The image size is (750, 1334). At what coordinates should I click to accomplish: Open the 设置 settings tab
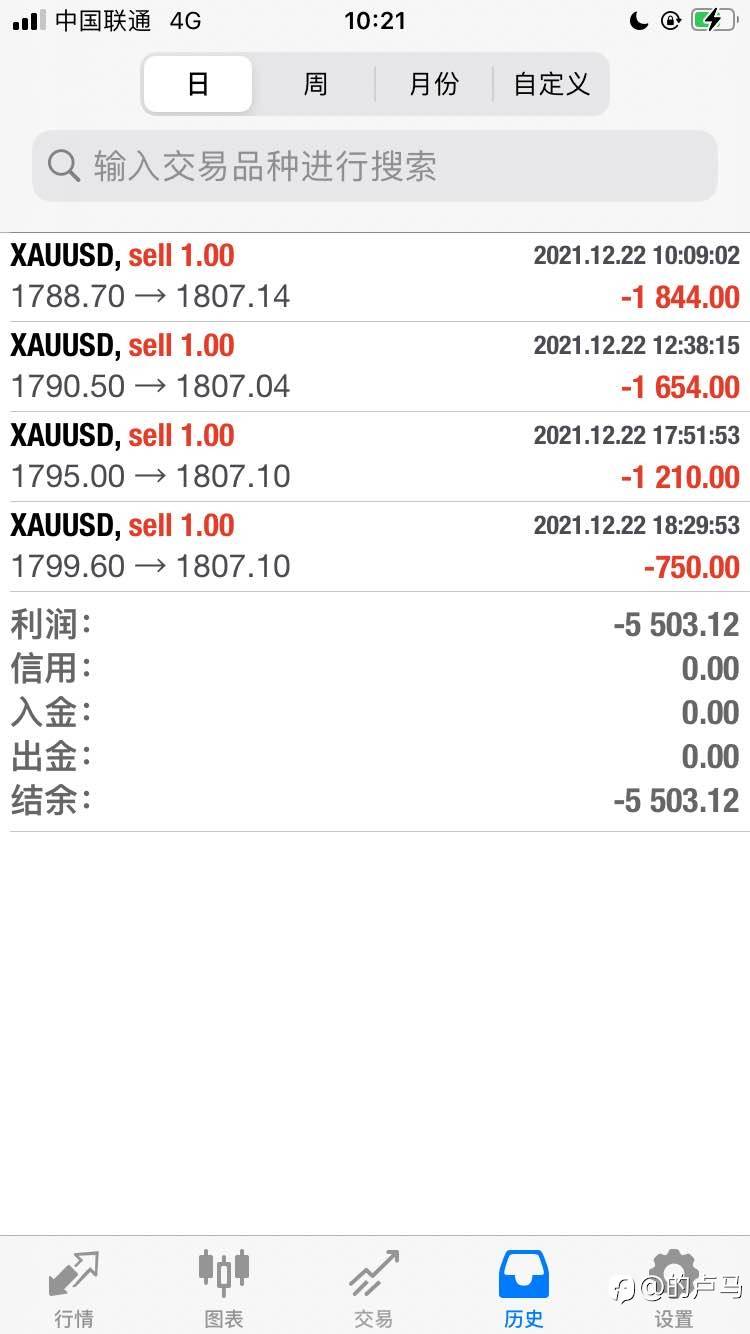(674, 1288)
